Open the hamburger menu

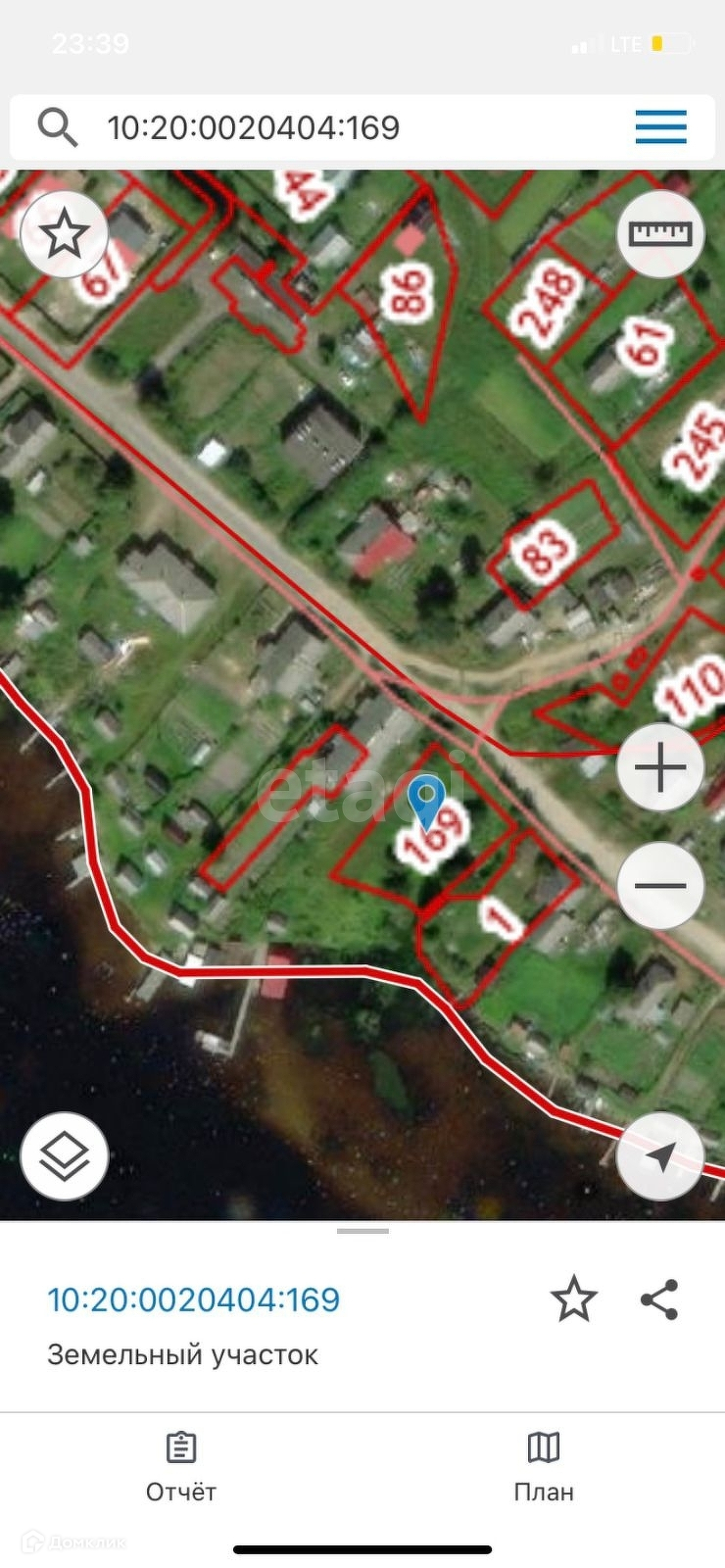[x=660, y=127]
